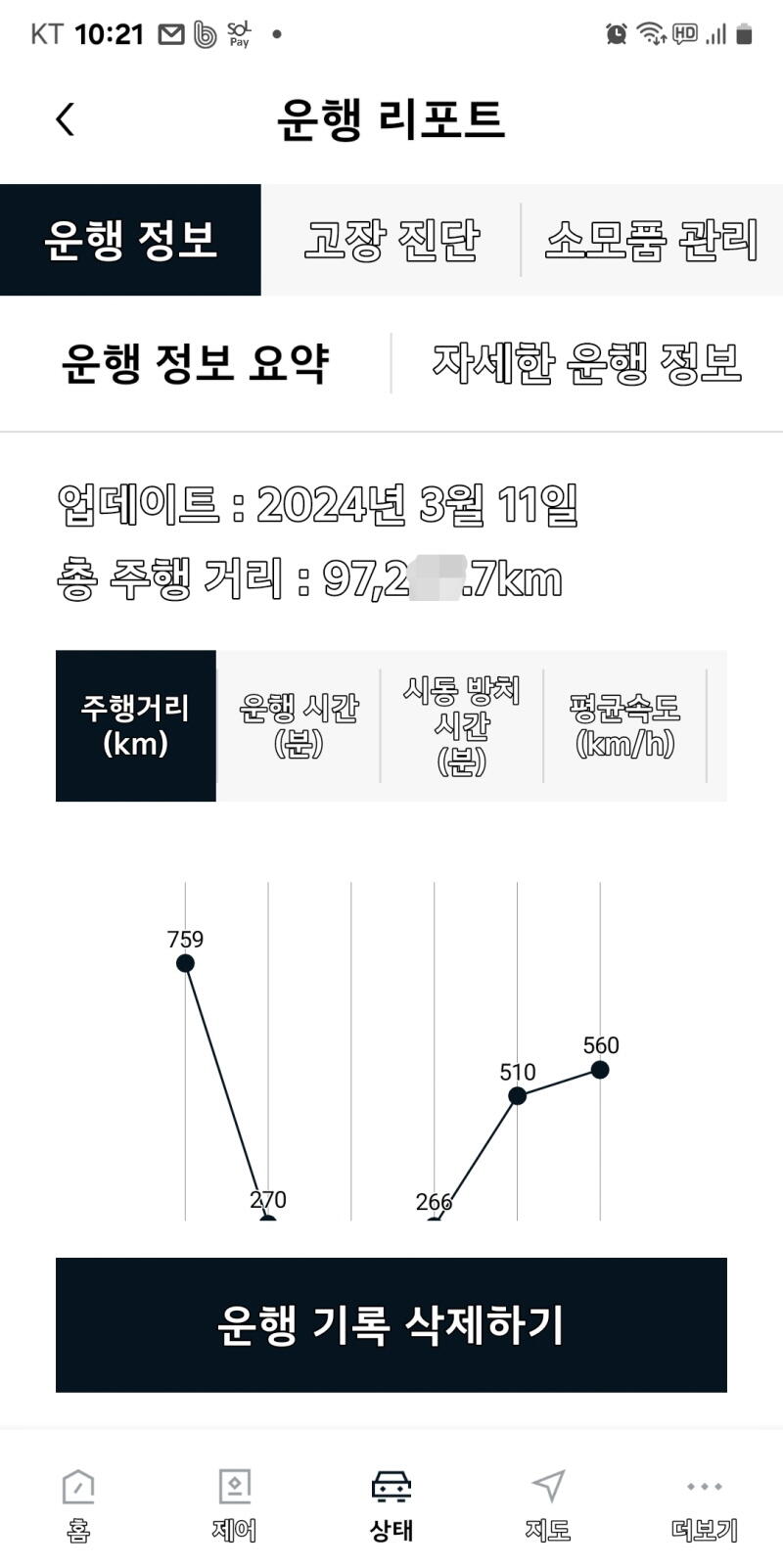Select the 운행 정보 요약 sub-tab
This screenshot has width=783, height=1568.
click(195, 363)
